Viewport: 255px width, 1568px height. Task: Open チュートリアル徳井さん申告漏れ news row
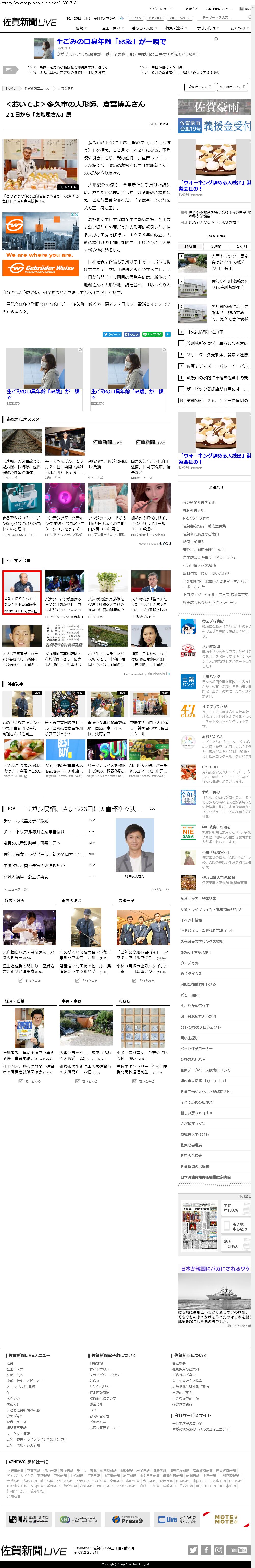tap(34, 831)
